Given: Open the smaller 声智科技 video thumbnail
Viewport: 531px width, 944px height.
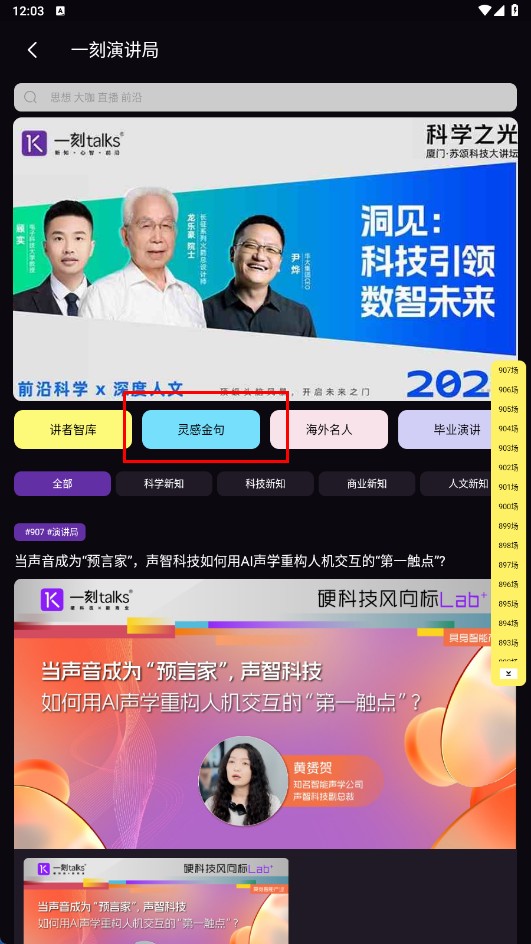Looking at the screenshot, I should tap(156, 901).
